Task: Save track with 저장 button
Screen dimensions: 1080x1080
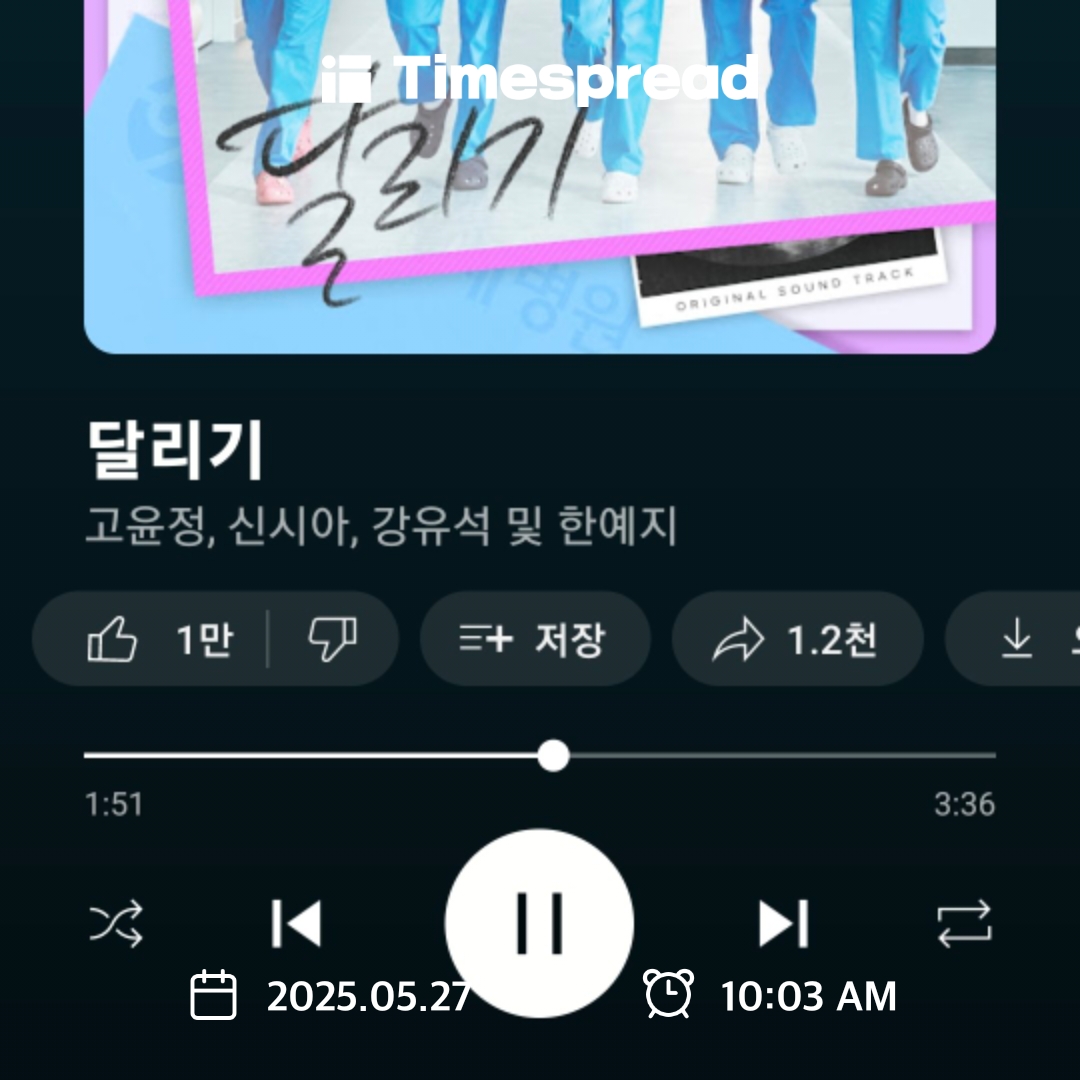Action: (x=534, y=639)
